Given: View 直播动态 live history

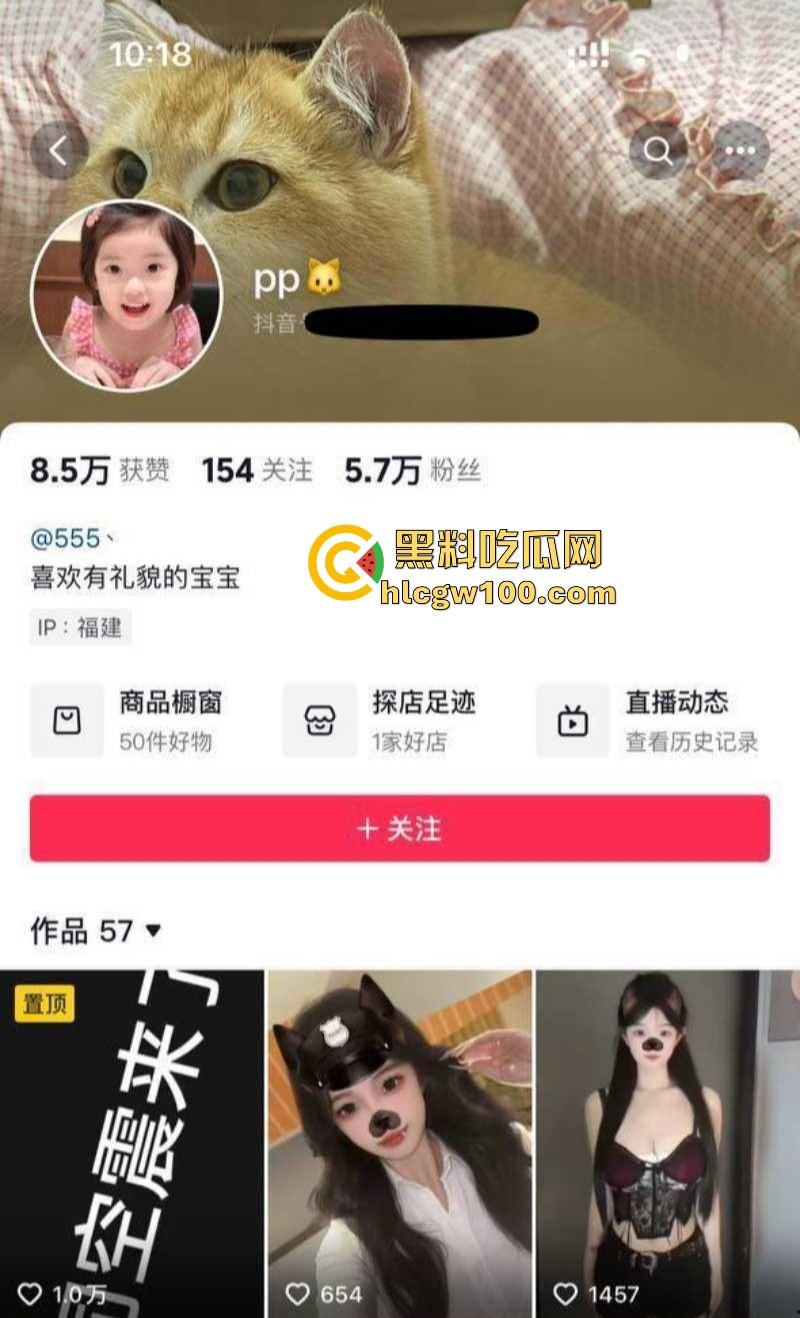Looking at the screenshot, I should point(650,720).
